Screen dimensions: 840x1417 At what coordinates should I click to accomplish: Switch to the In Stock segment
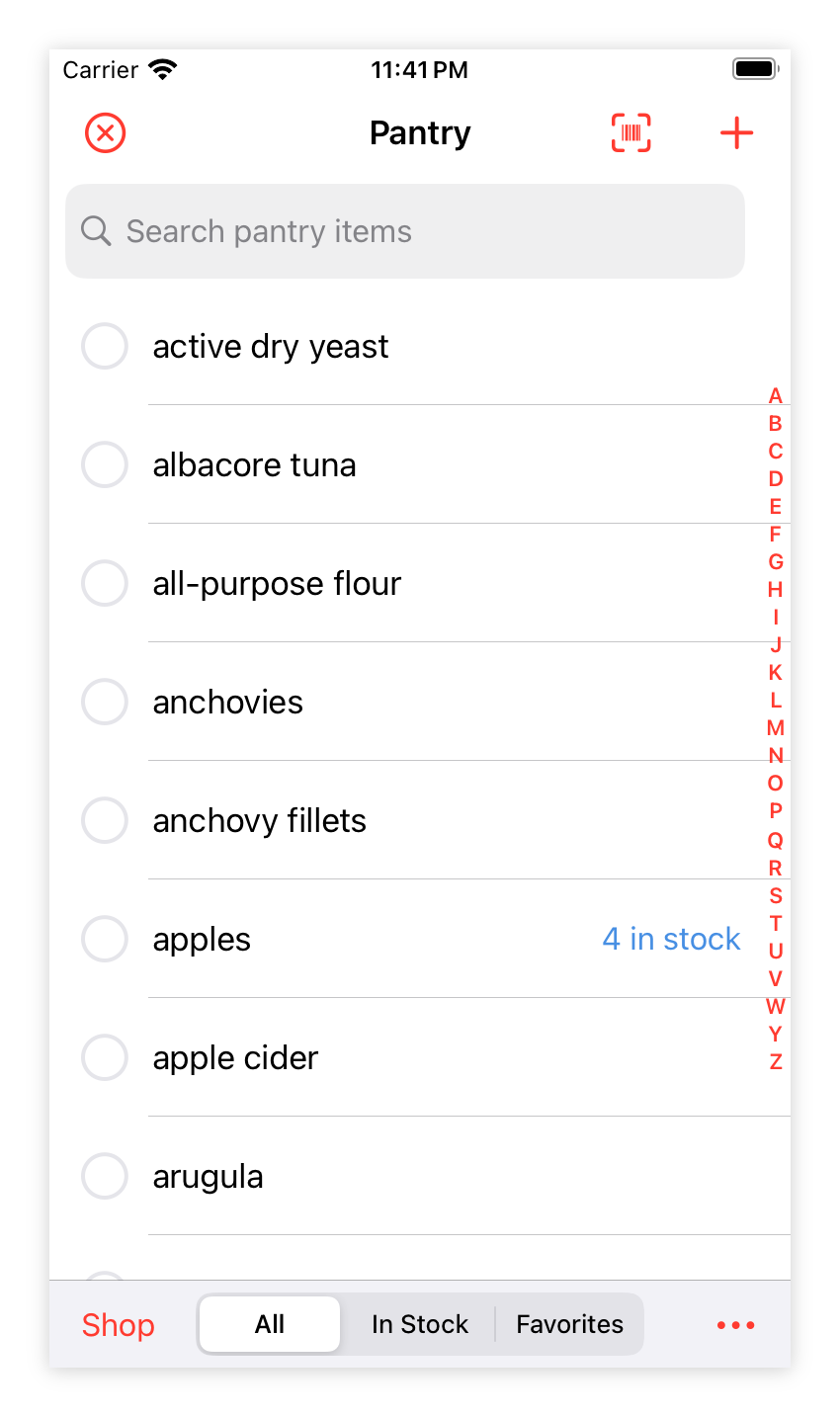point(420,1324)
